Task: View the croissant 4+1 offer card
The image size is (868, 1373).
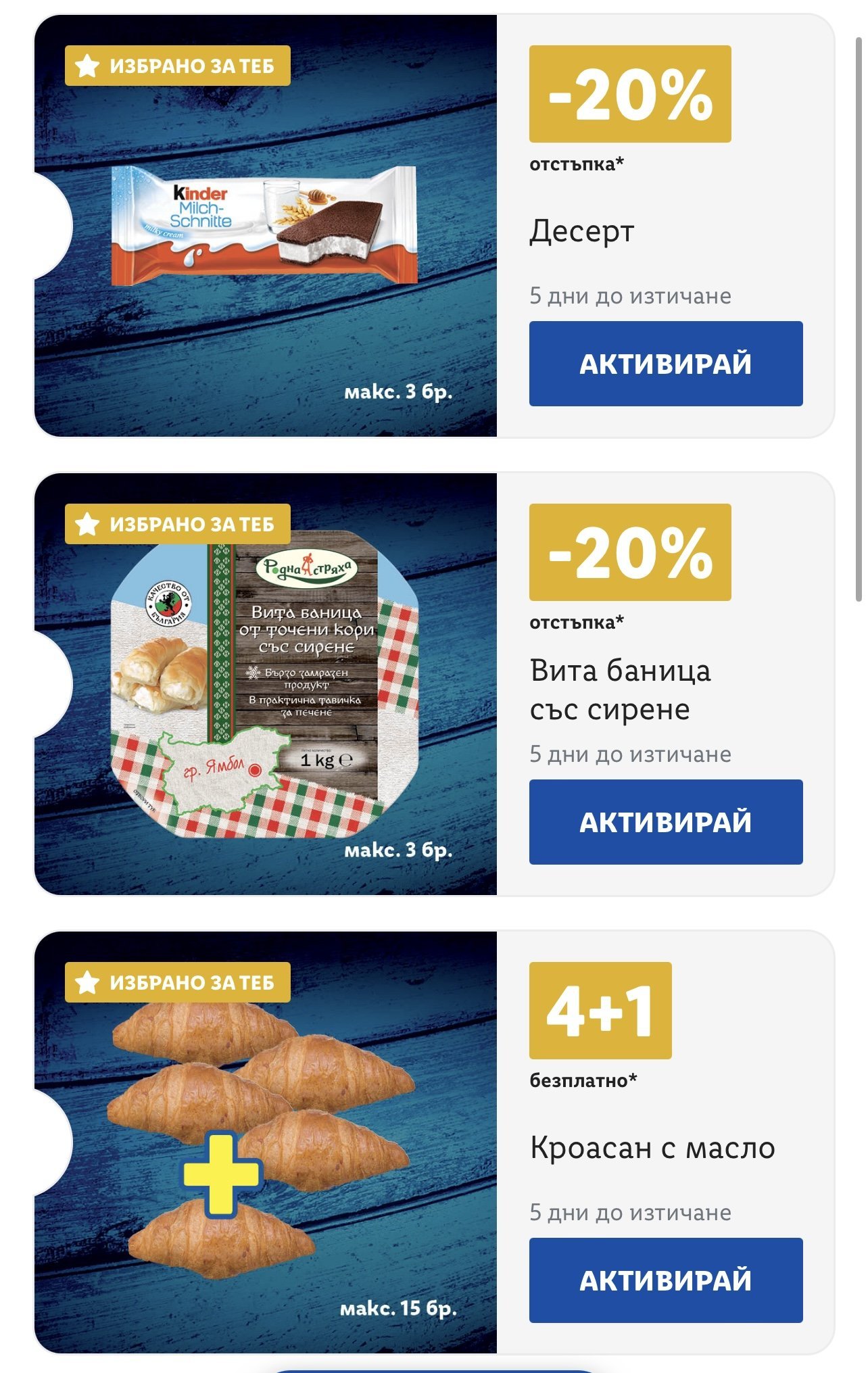Action: (265, 1142)
